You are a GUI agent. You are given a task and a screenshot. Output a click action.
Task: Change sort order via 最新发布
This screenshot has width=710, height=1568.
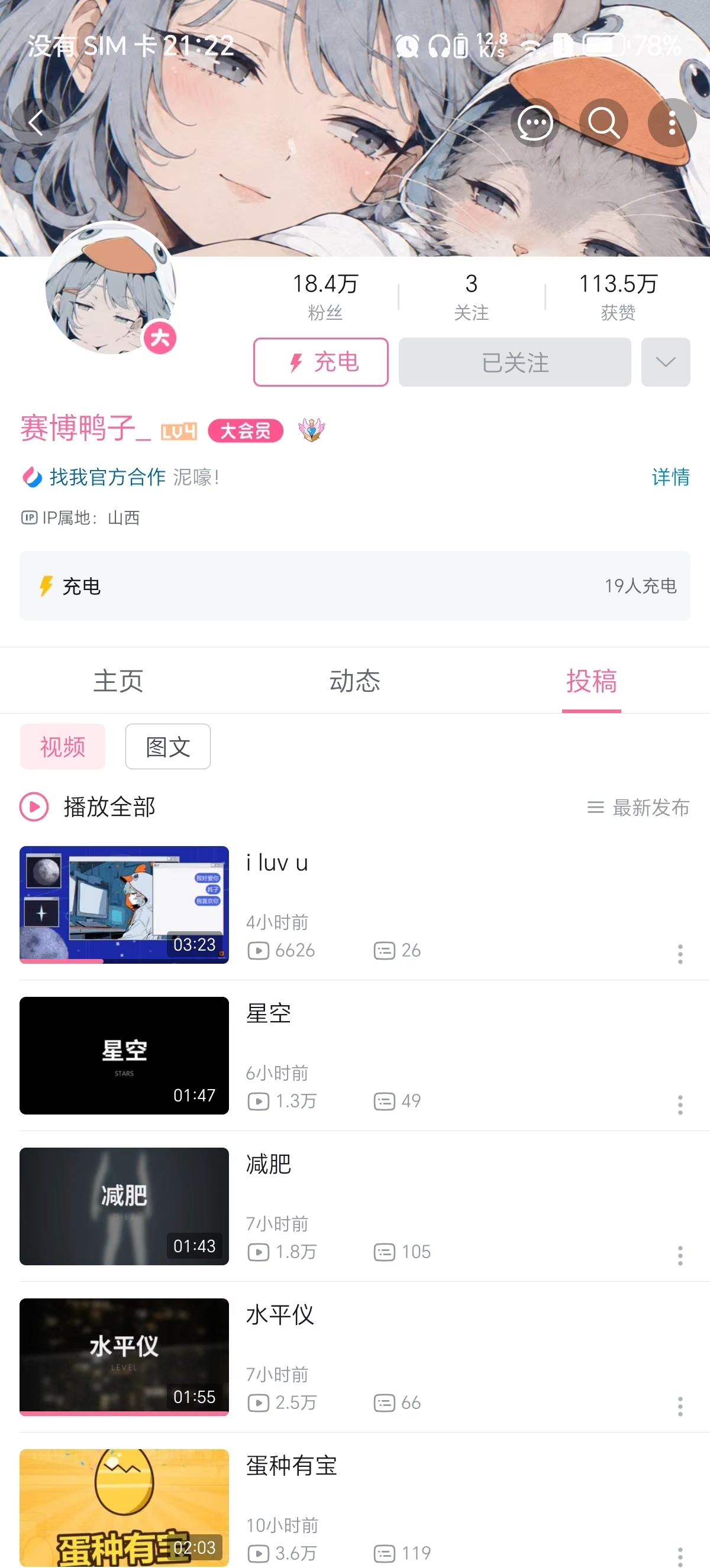(638, 808)
